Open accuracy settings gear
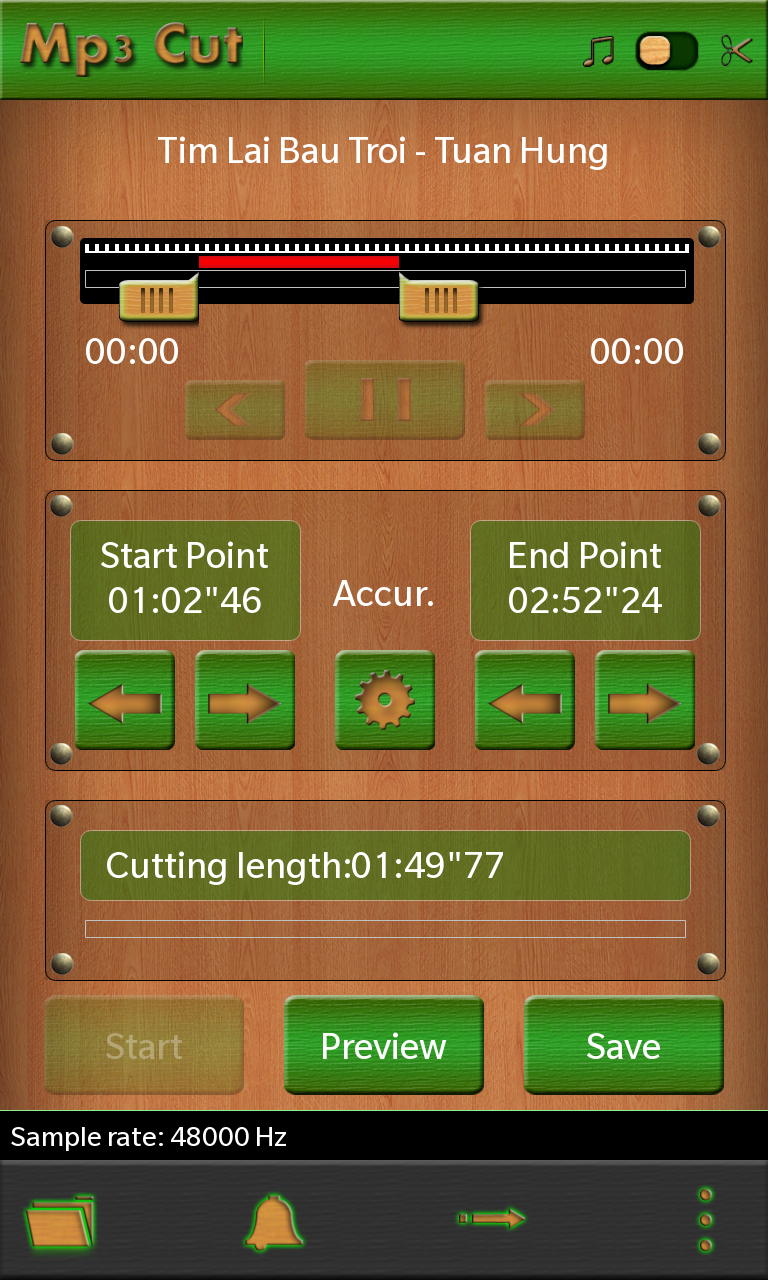The image size is (768, 1280). pos(385,700)
